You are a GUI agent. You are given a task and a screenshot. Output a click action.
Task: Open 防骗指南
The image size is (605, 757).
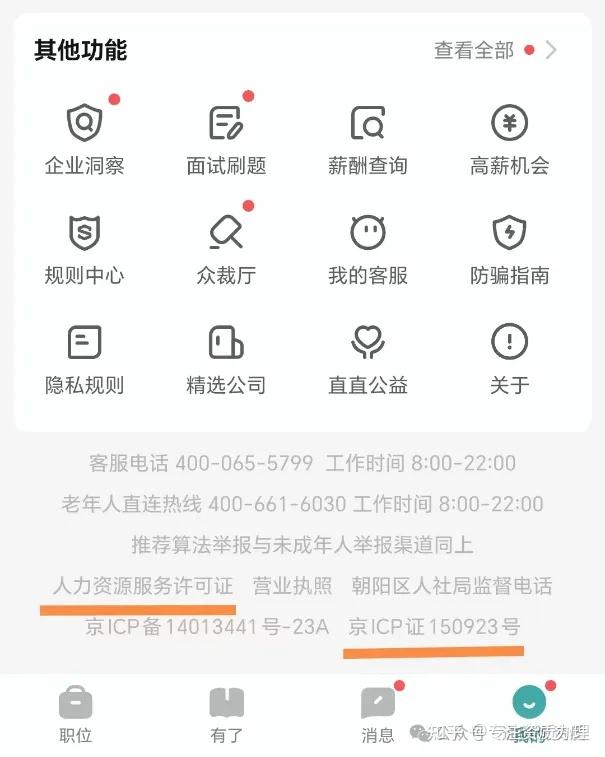[510, 249]
